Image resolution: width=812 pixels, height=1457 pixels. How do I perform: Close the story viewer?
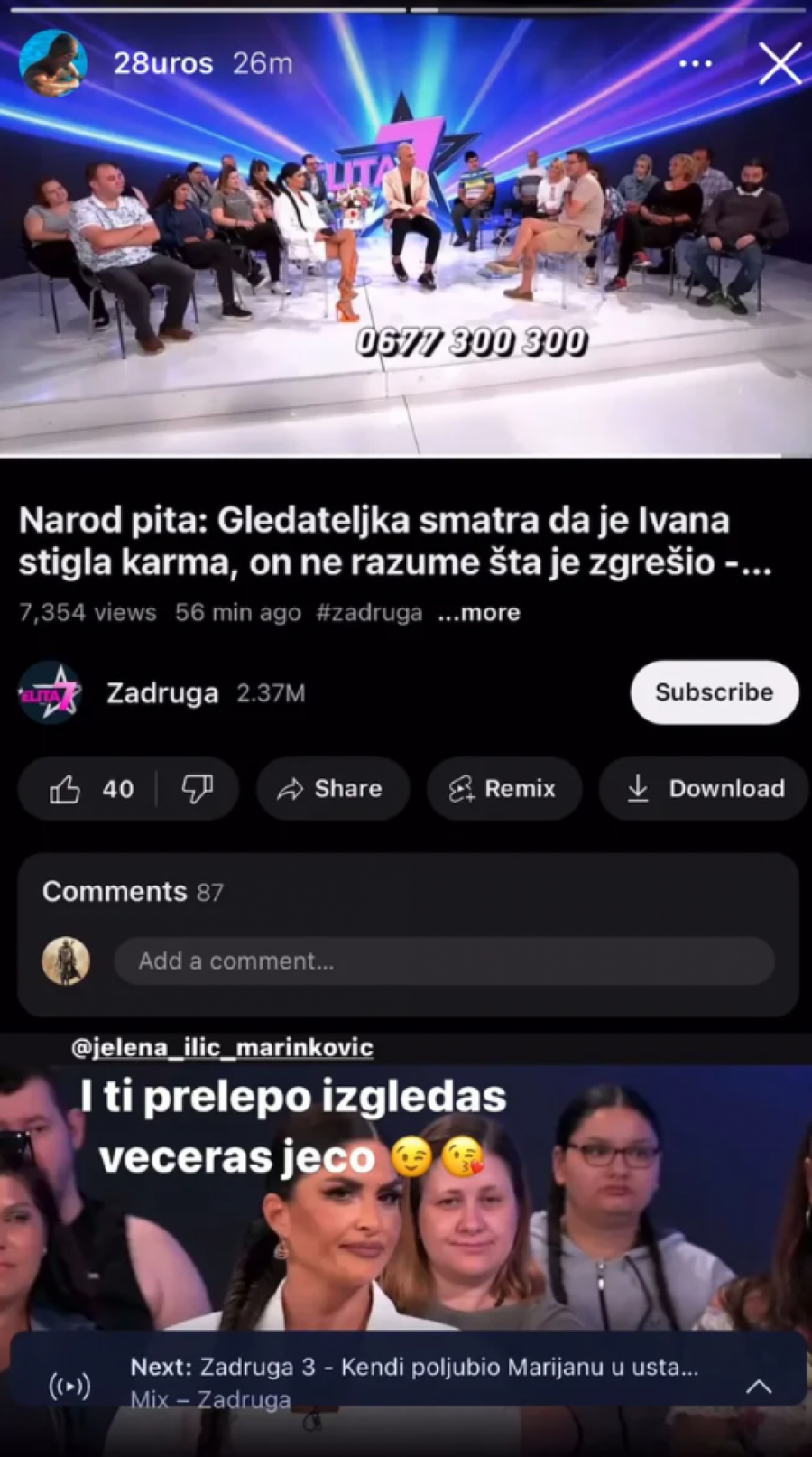pos(780,64)
